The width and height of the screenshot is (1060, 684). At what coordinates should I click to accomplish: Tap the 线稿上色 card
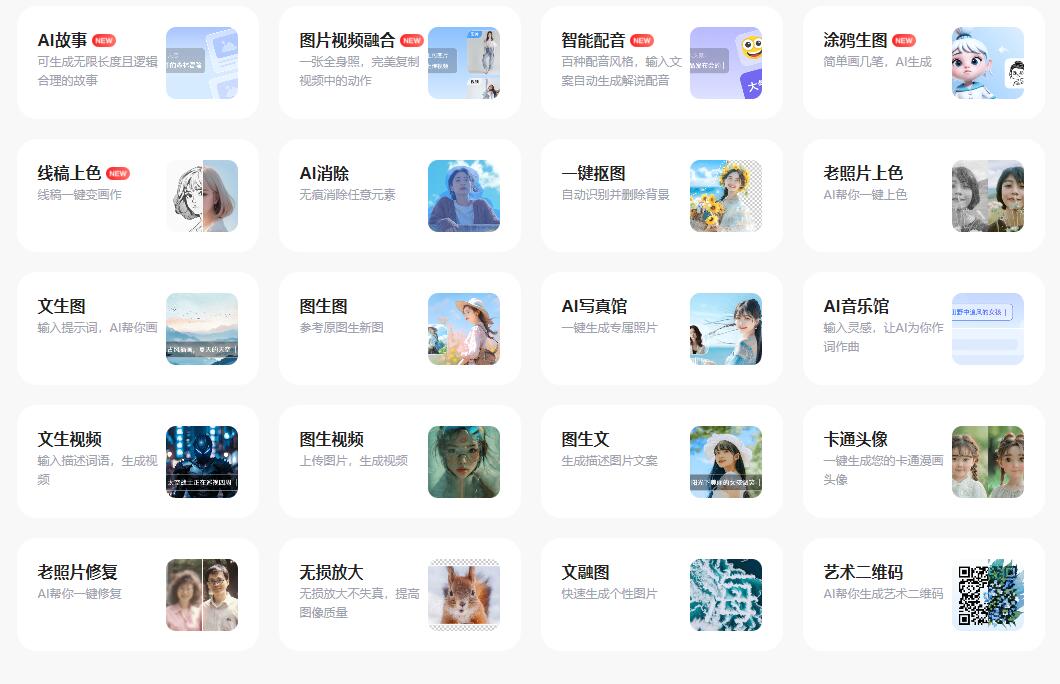[x=137, y=195]
